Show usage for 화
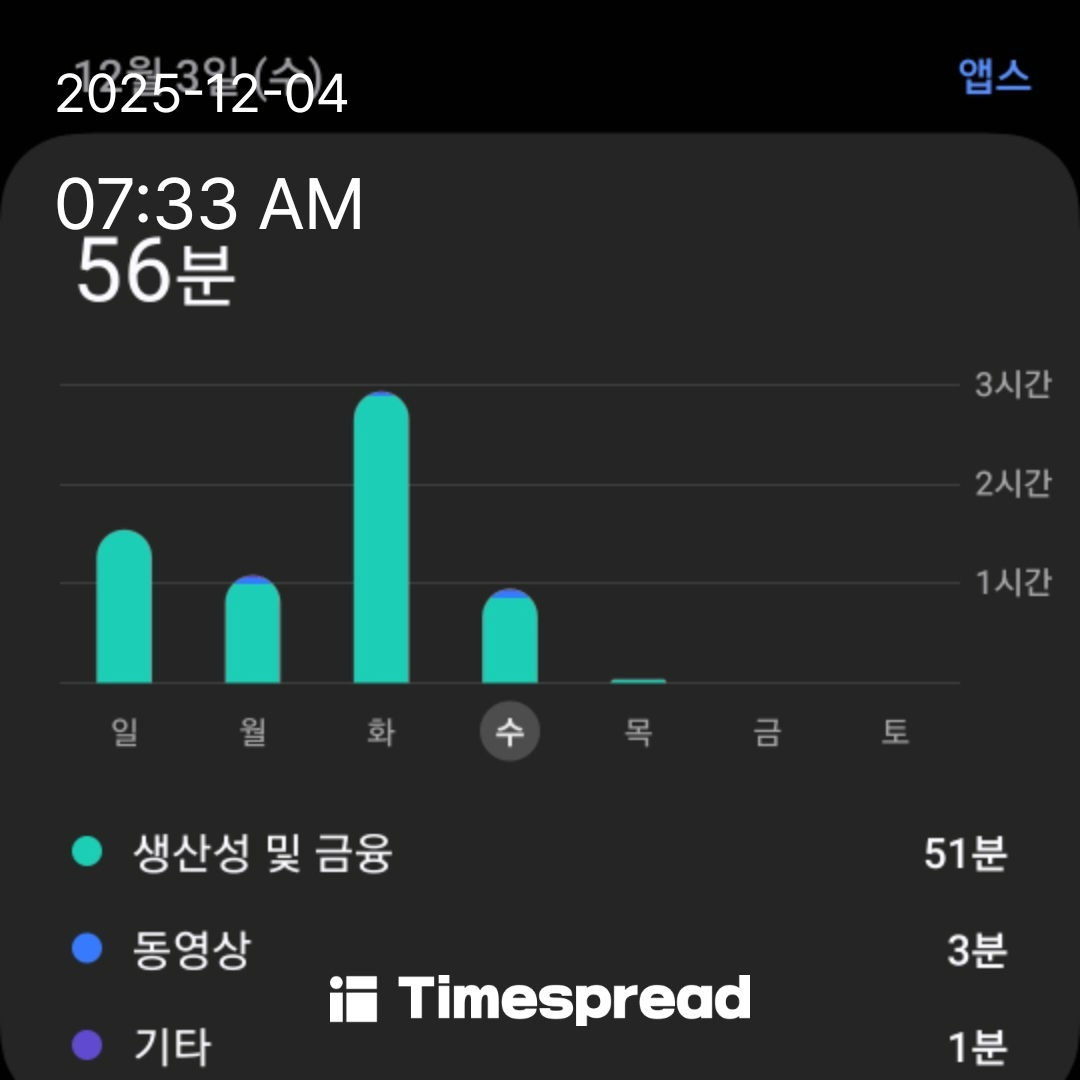 (x=381, y=732)
